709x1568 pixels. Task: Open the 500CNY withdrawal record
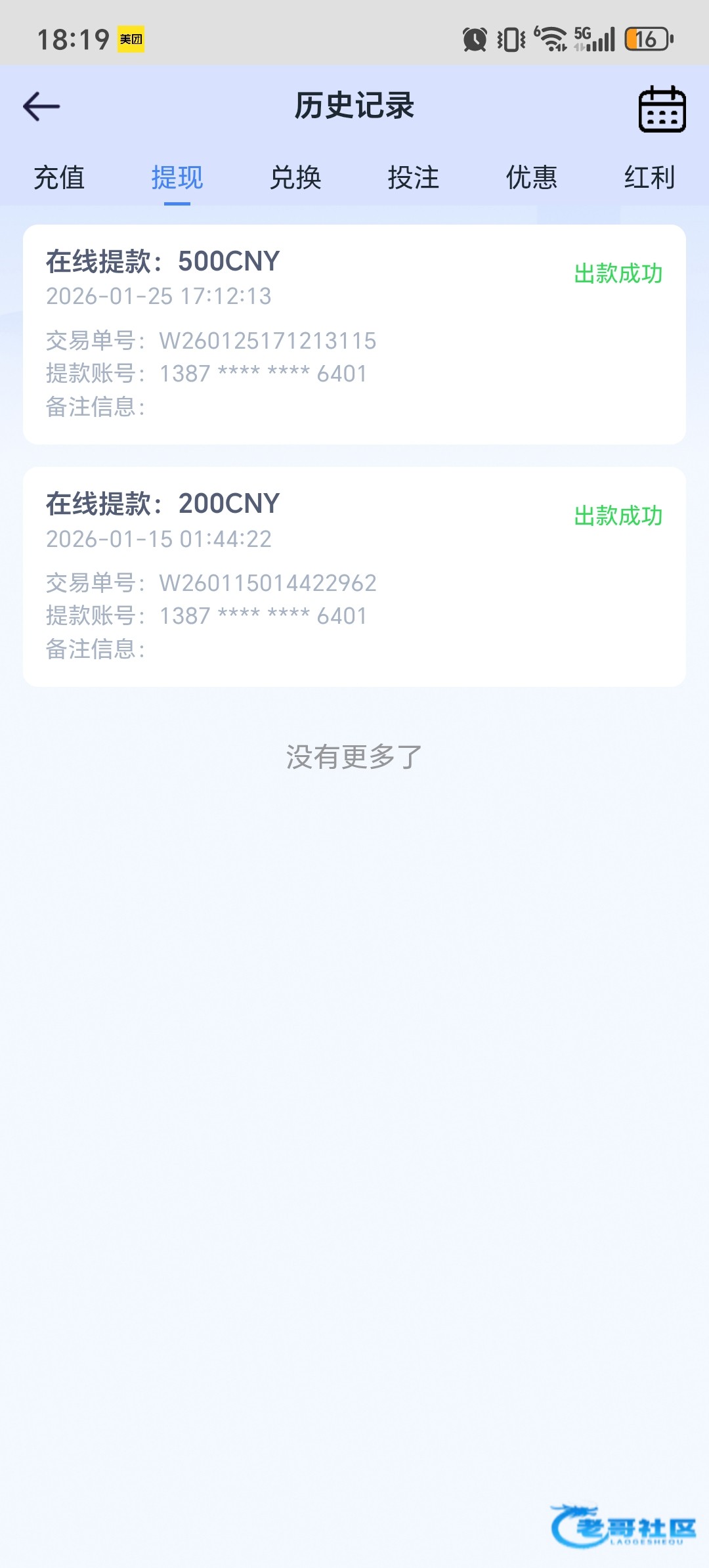(x=354, y=334)
